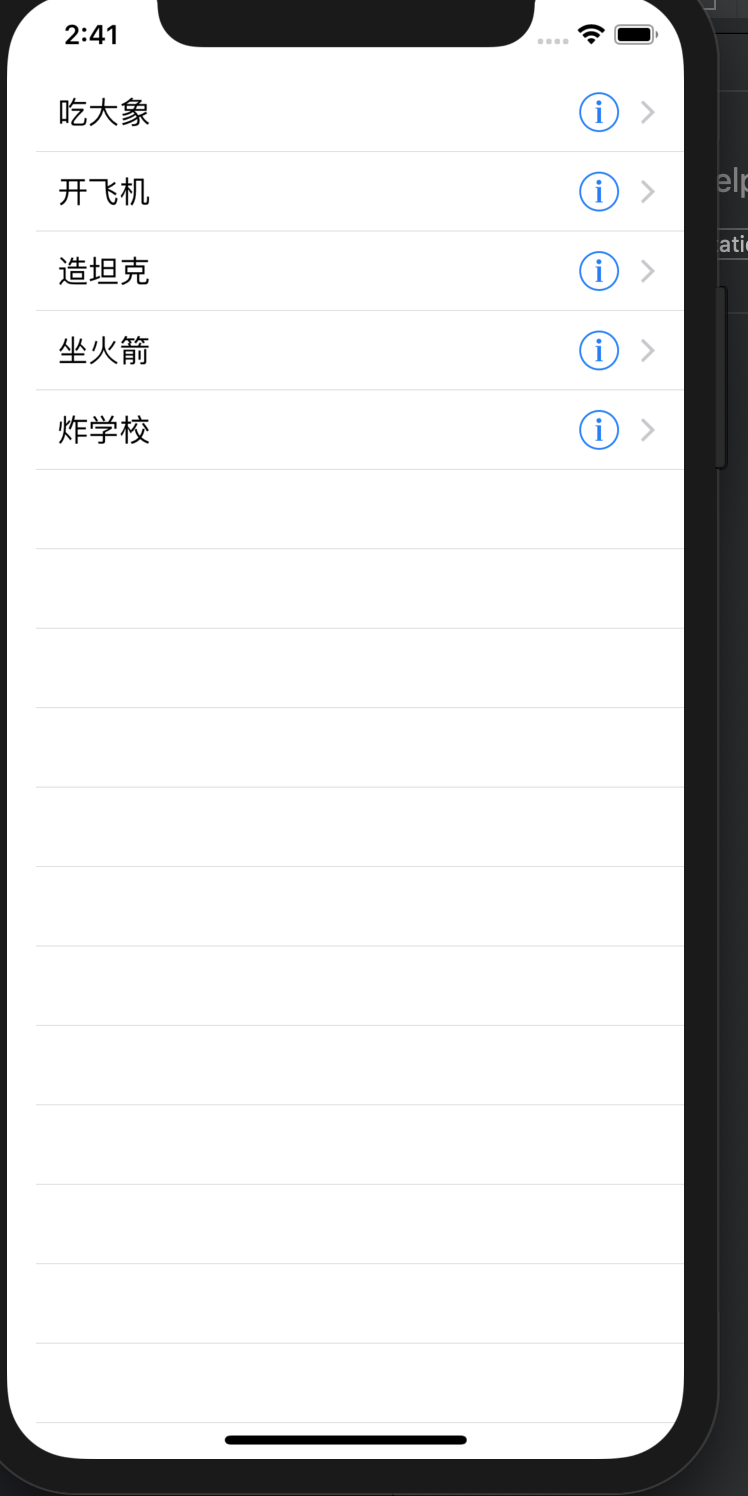Tap the info button for 坐火箭
Viewport: 748px width, 1496px height.
(x=598, y=350)
